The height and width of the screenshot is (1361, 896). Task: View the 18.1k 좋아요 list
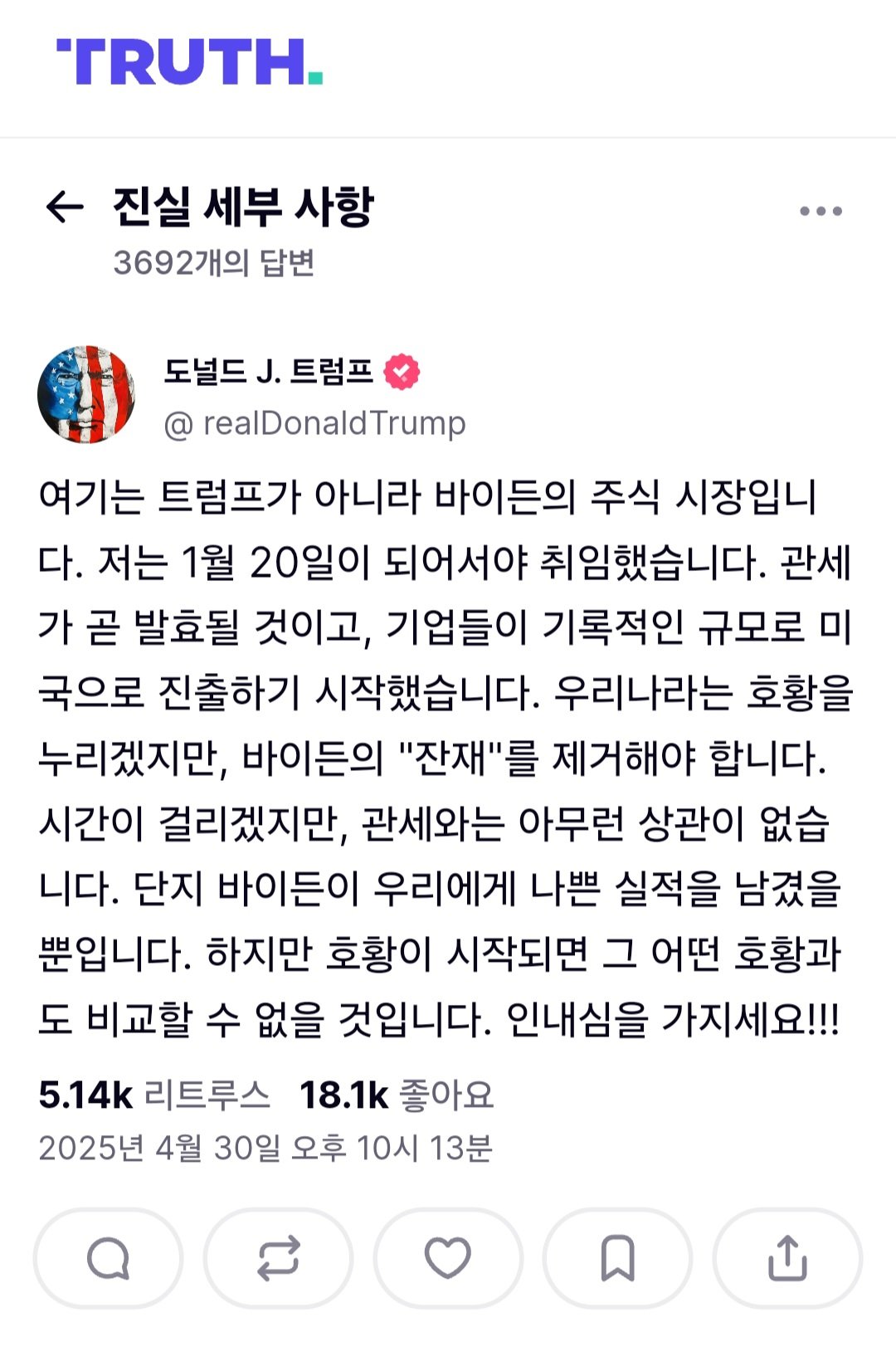click(x=397, y=1095)
